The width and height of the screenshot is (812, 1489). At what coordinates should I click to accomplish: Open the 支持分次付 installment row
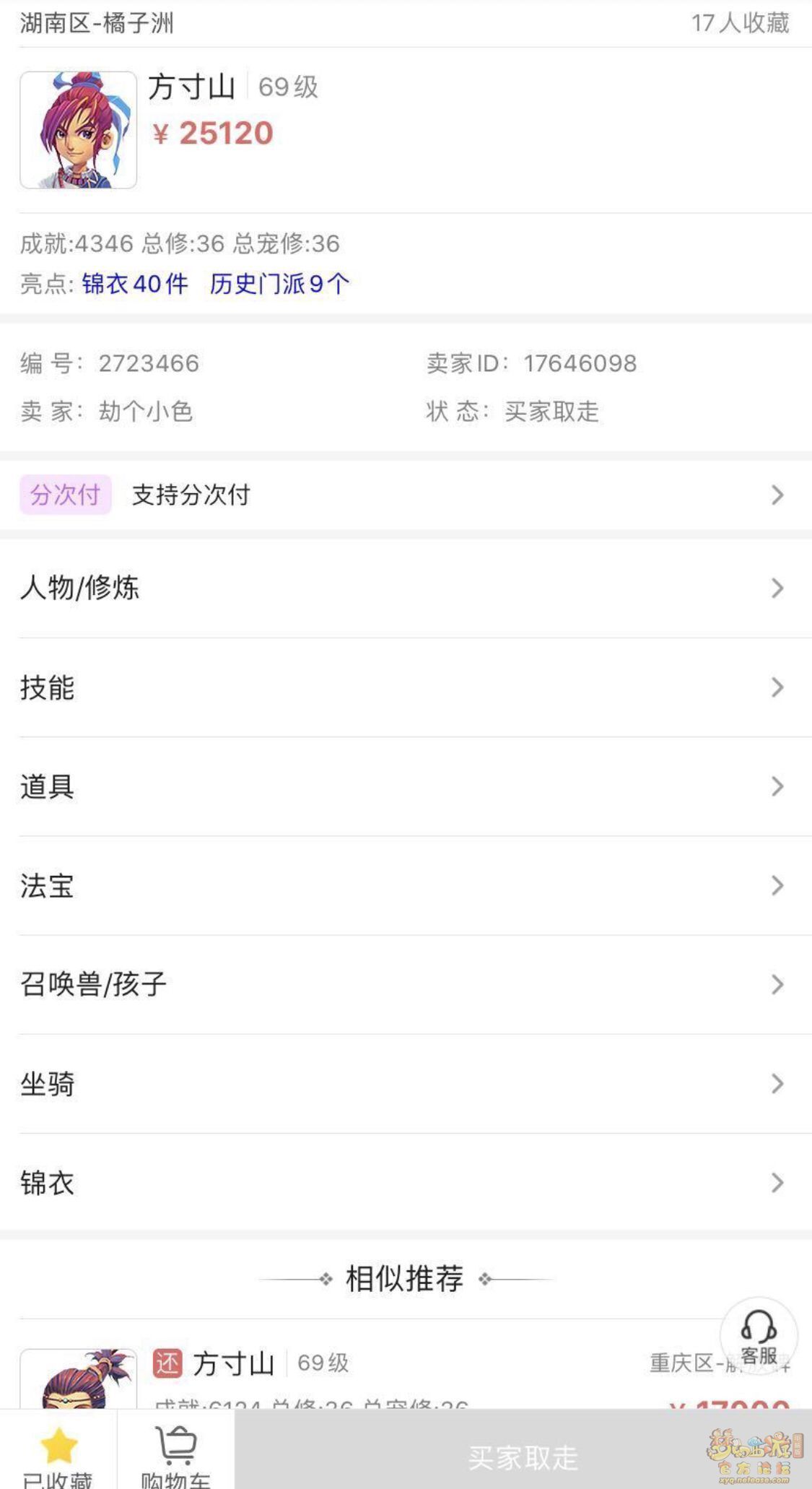404,495
